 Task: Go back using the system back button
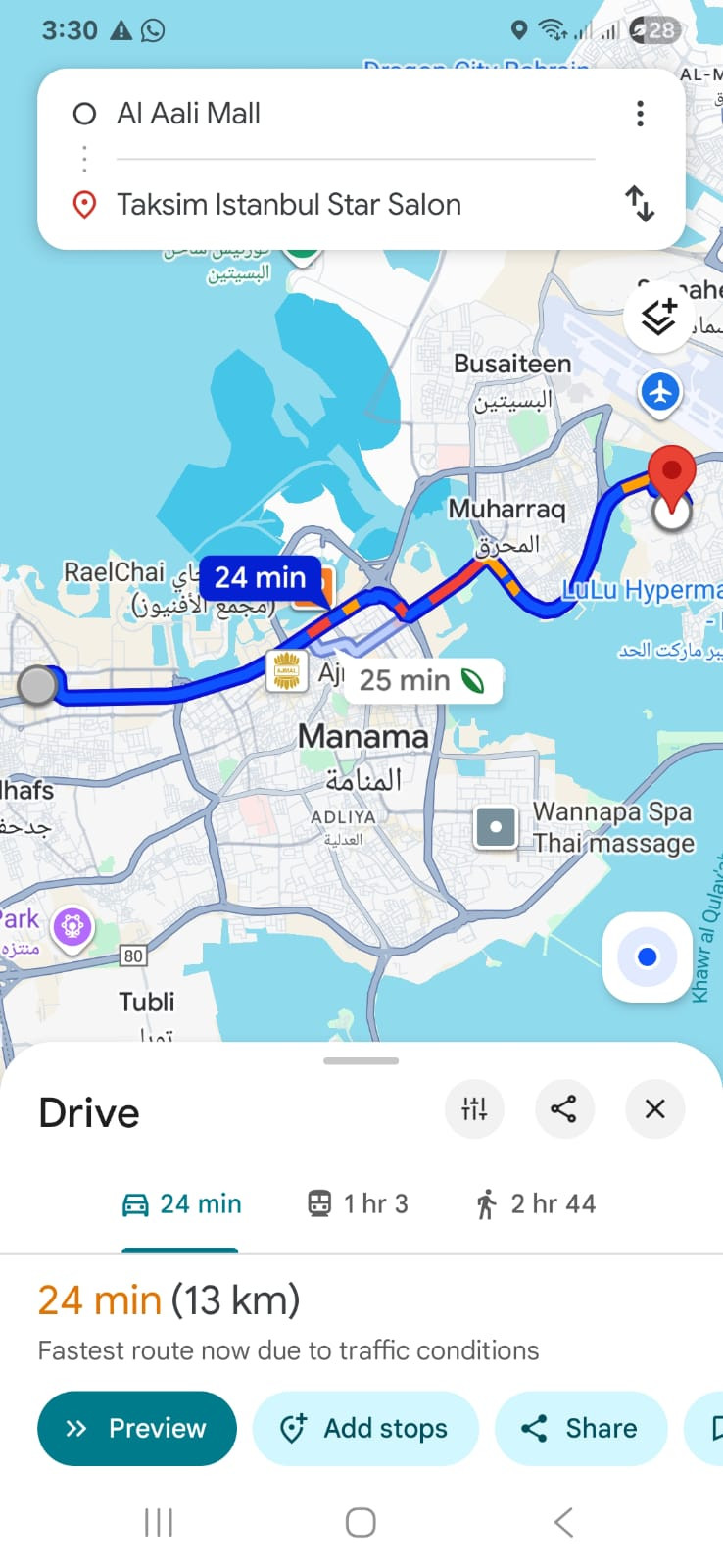562,1522
